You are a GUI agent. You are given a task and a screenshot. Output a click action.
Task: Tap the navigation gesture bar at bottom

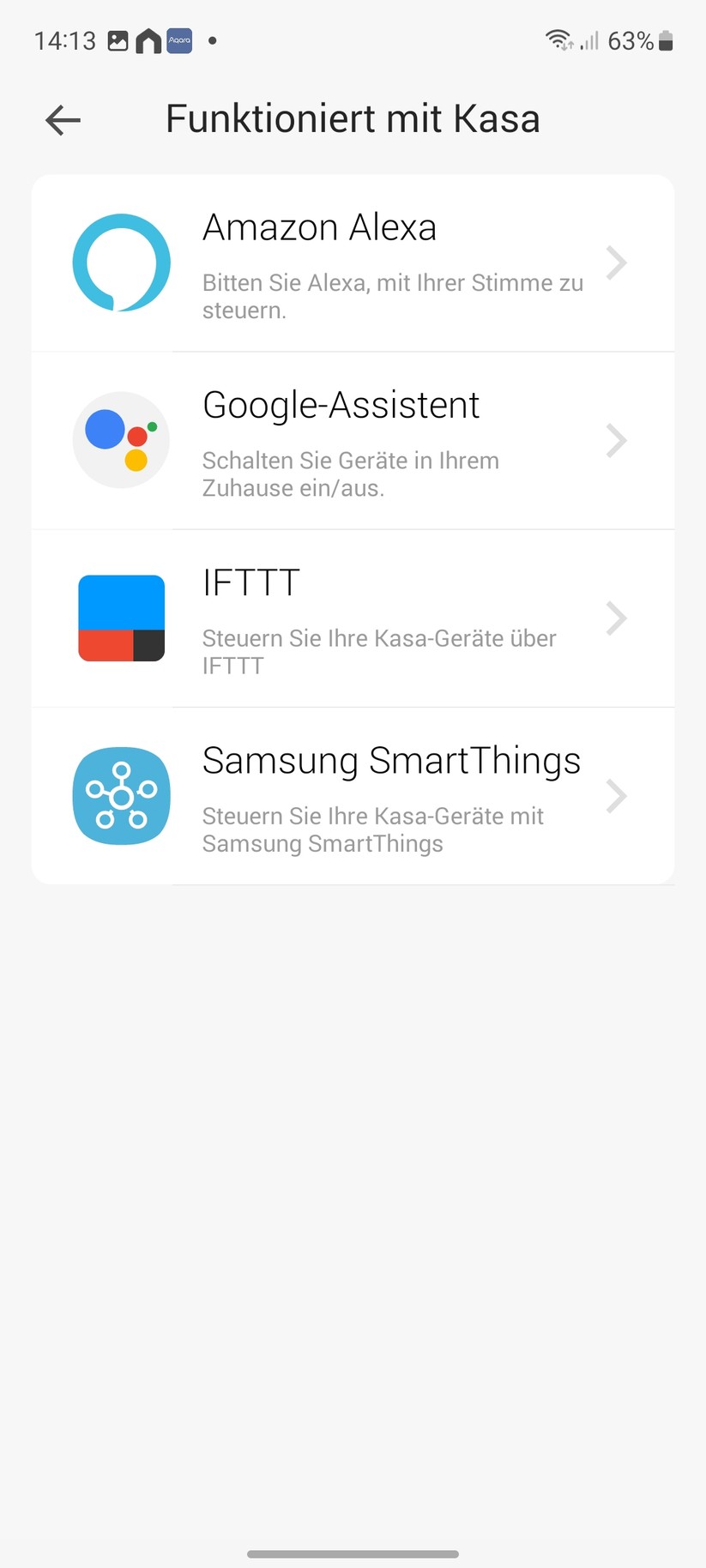click(353, 1553)
